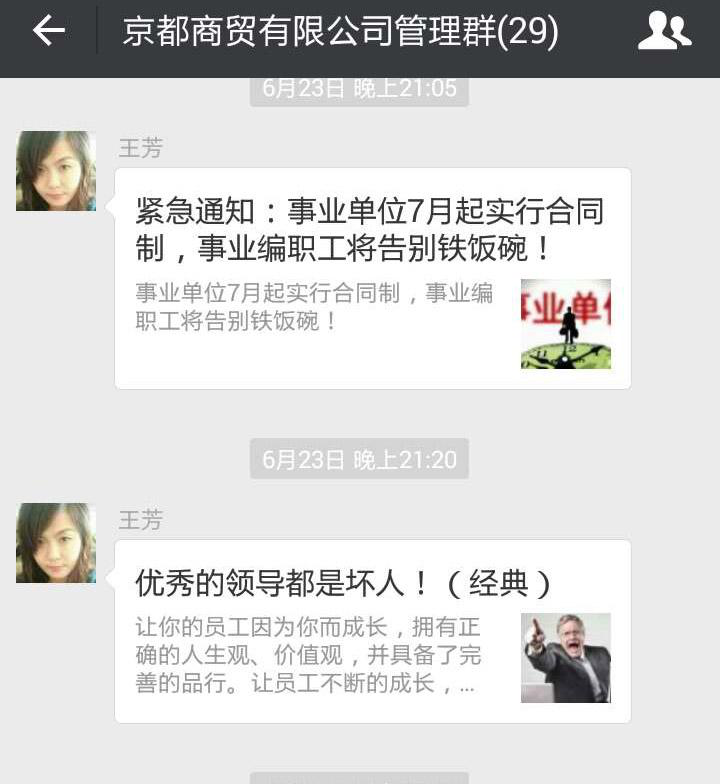Open group members info icon

664,31
